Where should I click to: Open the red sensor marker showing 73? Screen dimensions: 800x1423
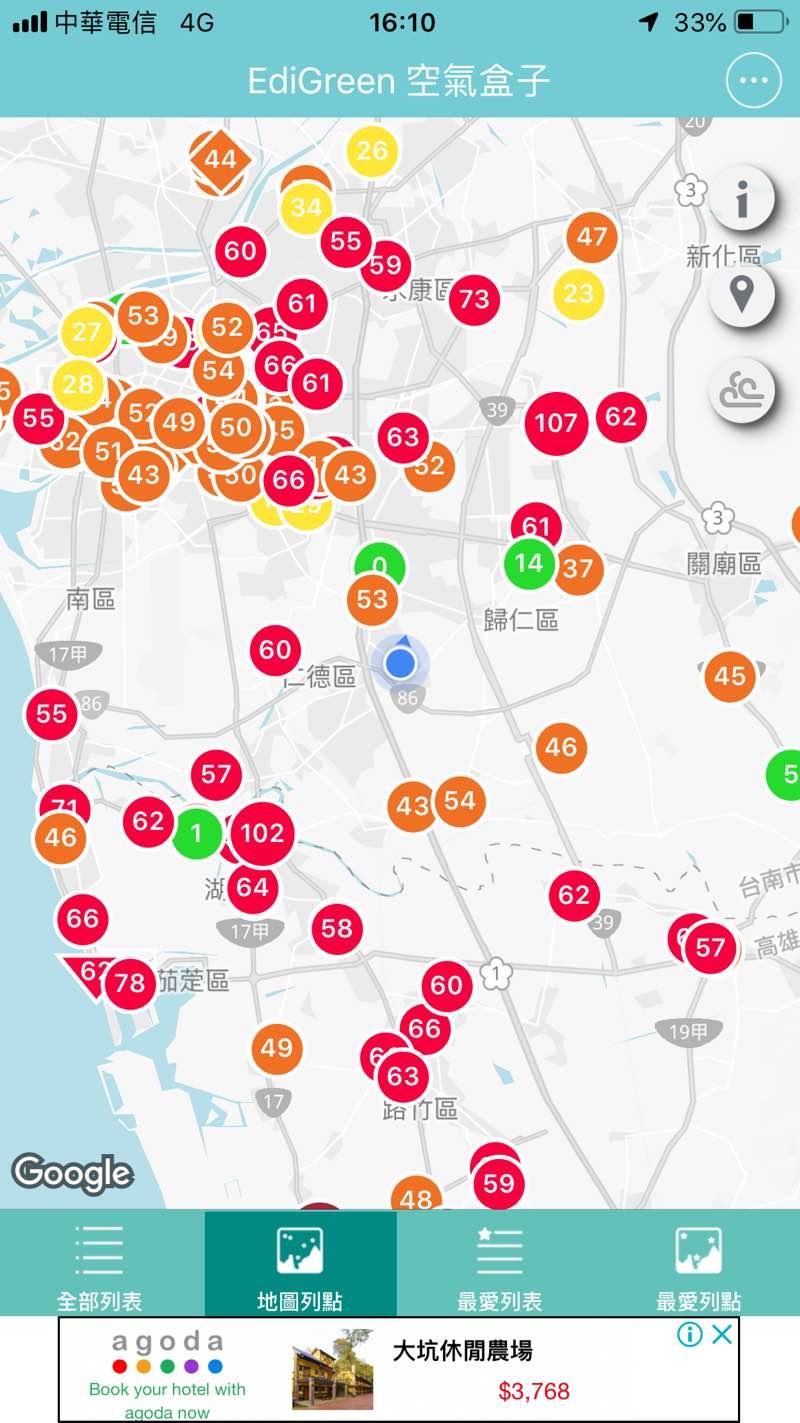tap(474, 299)
